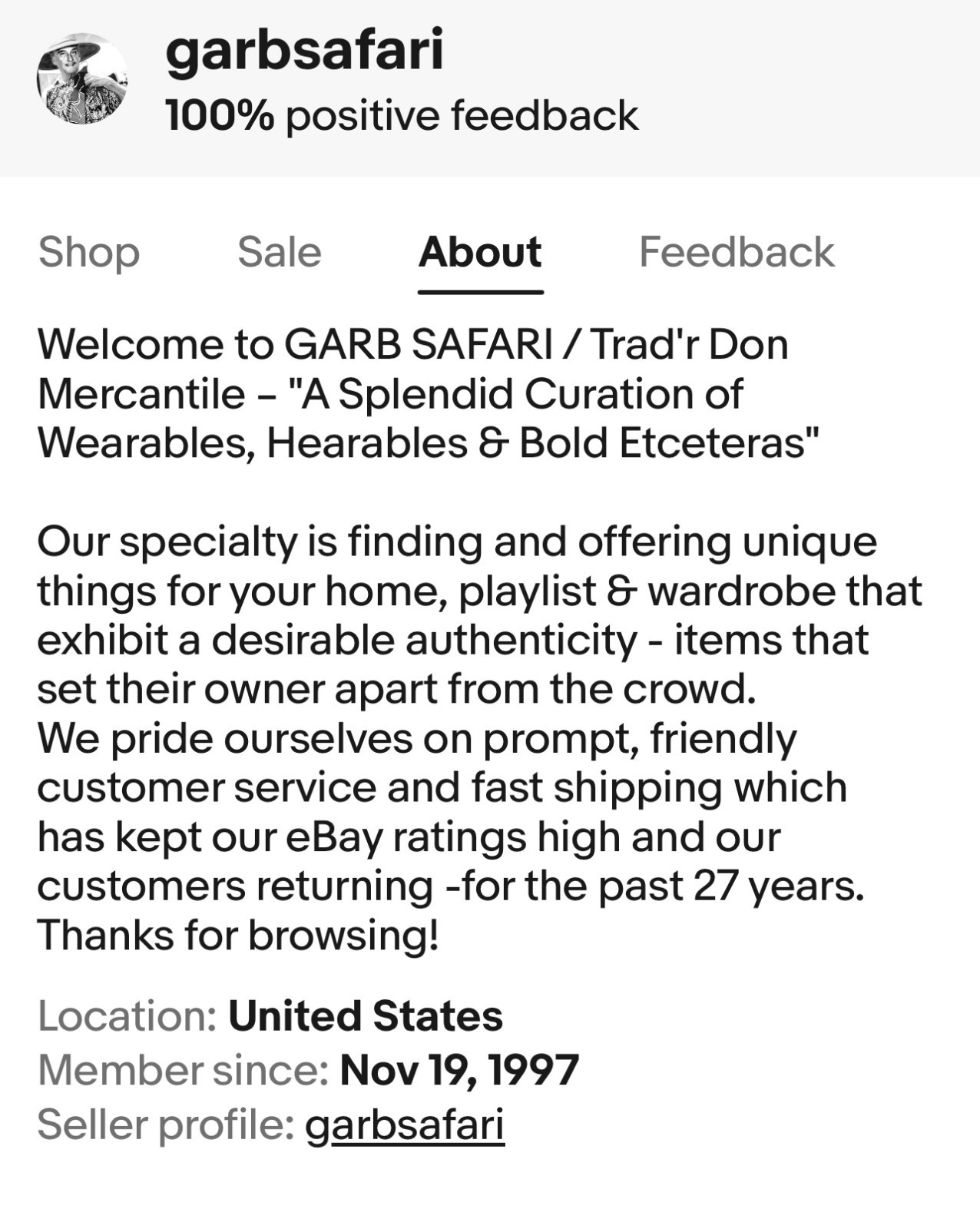Open the garbsafari seller profile link
This screenshot has width=980, height=1229.
pos(405,1125)
